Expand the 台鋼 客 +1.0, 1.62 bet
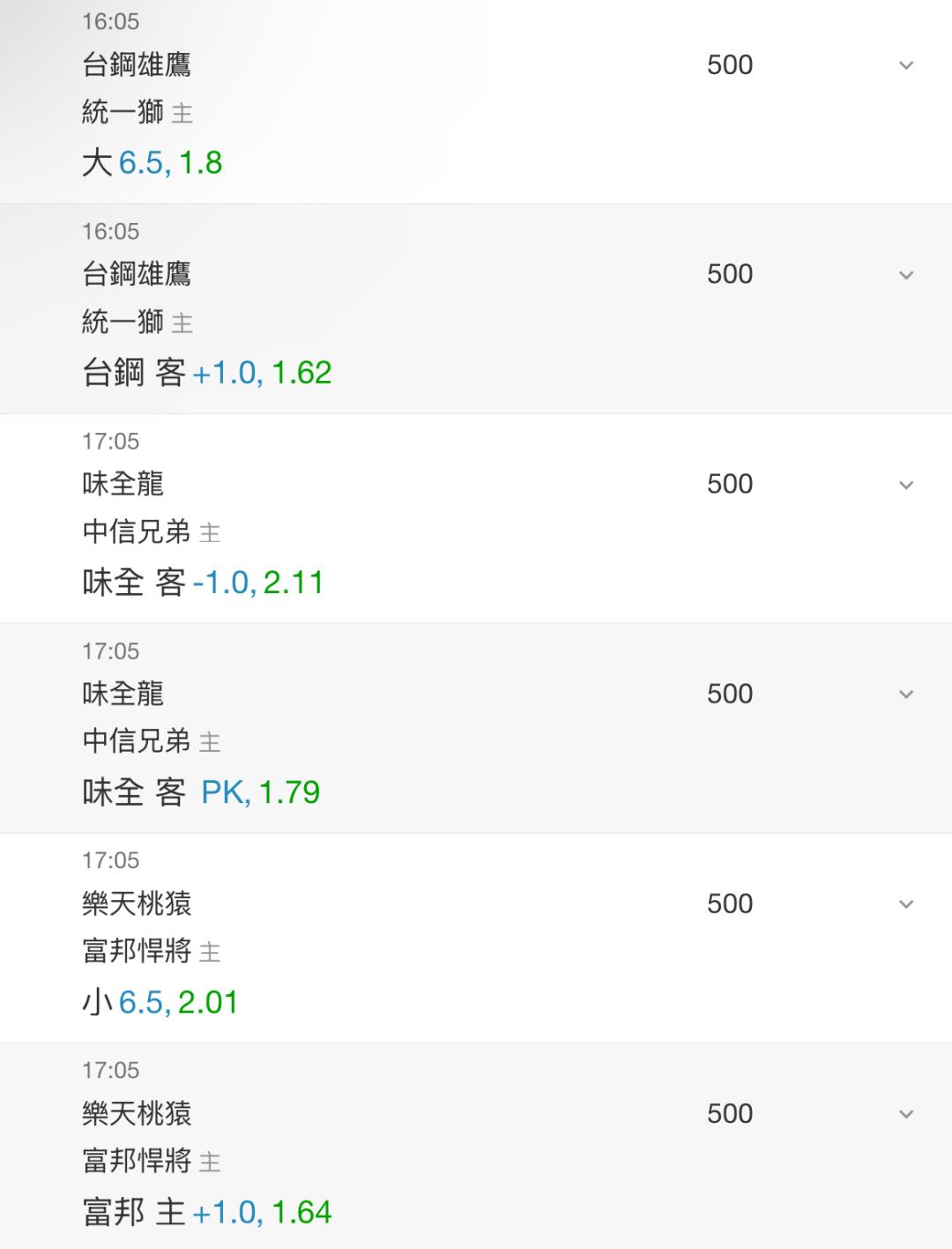The image size is (952, 1249). tap(905, 275)
